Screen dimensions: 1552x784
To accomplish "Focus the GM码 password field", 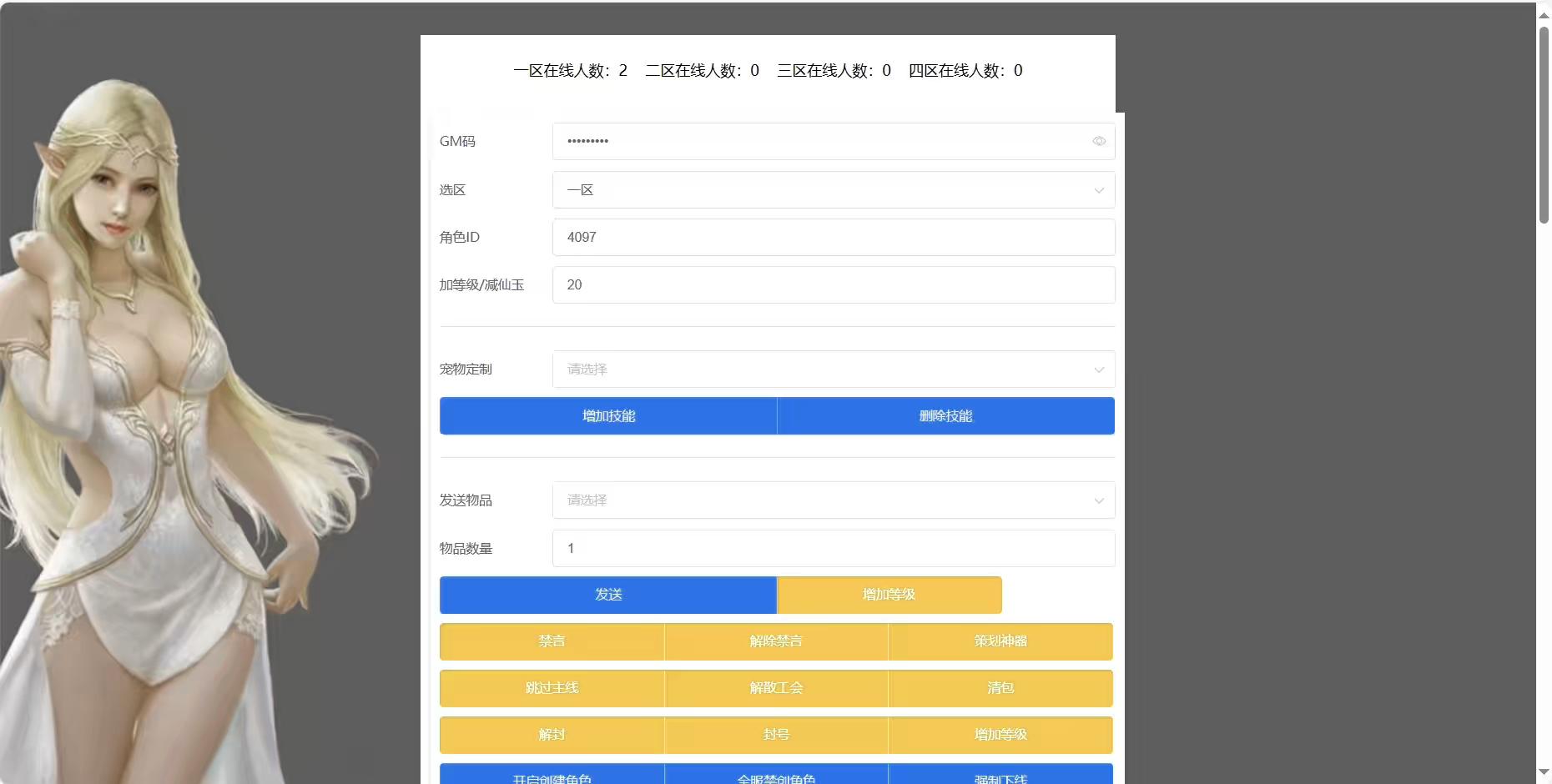I will [818, 141].
